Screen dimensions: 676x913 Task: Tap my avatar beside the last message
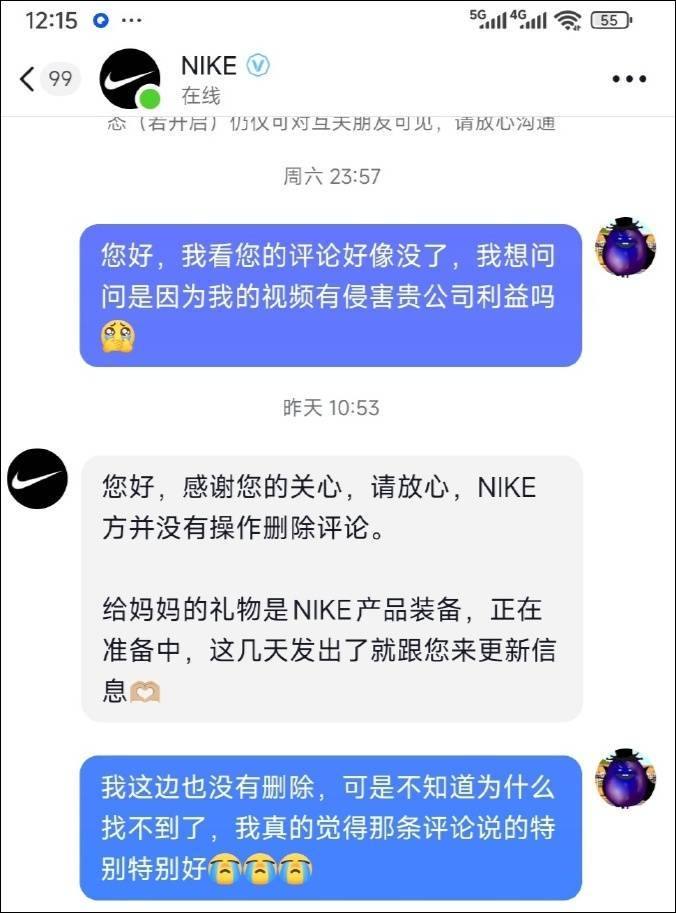(625, 778)
